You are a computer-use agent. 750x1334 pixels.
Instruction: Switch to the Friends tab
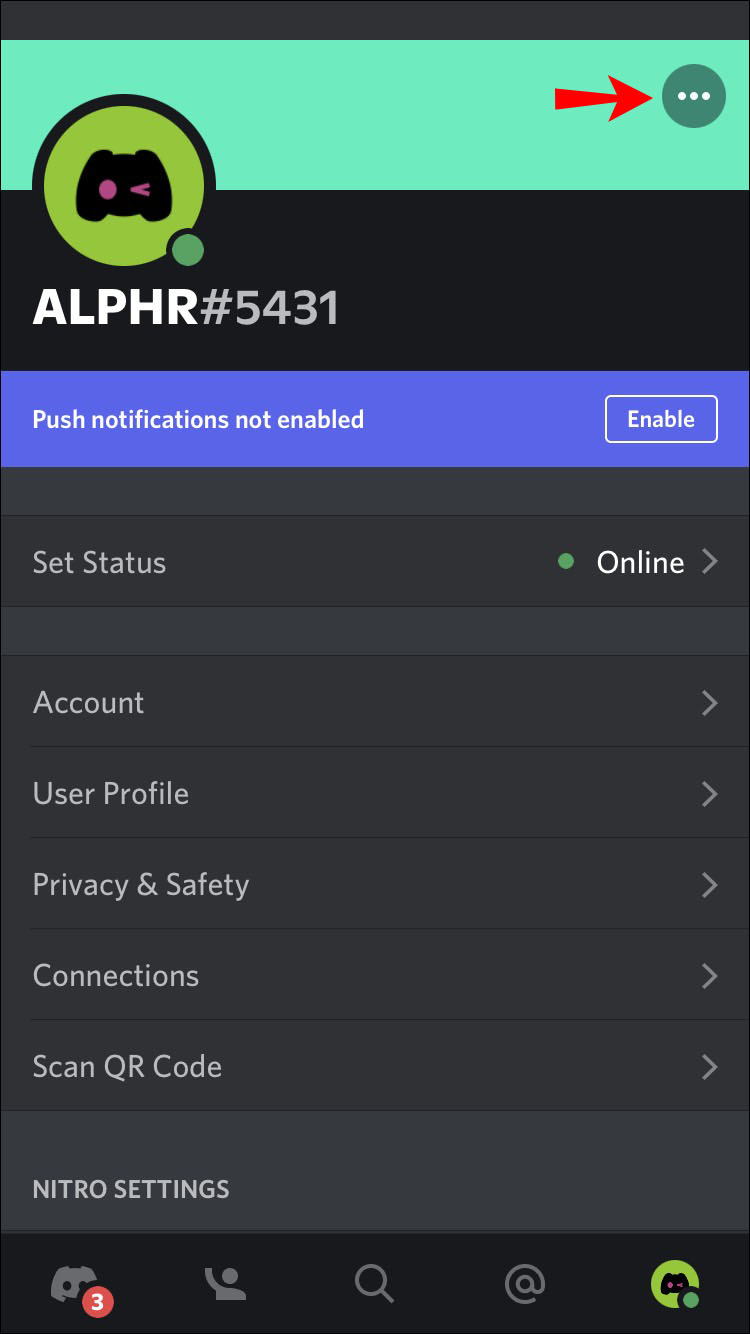pos(225,1283)
